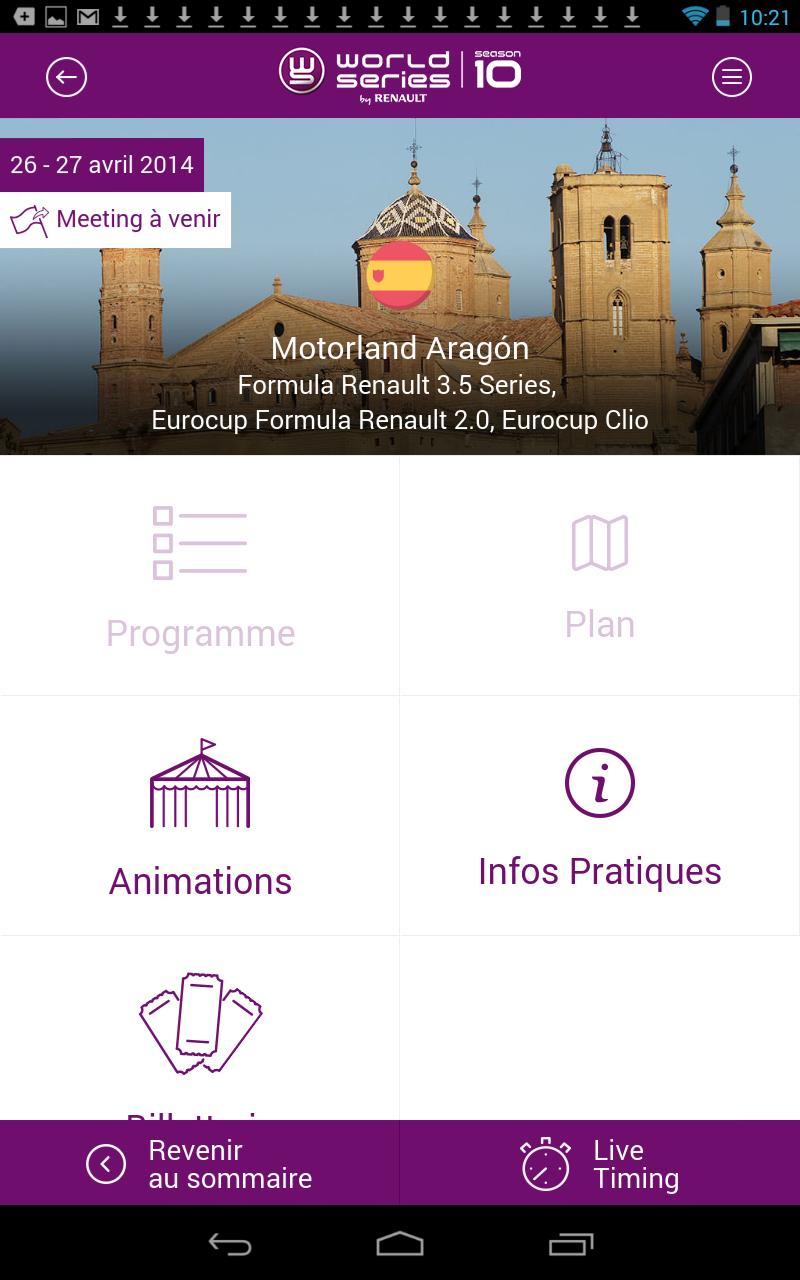Open the hamburger menu
Screen dimensions: 800x1280
(731, 77)
